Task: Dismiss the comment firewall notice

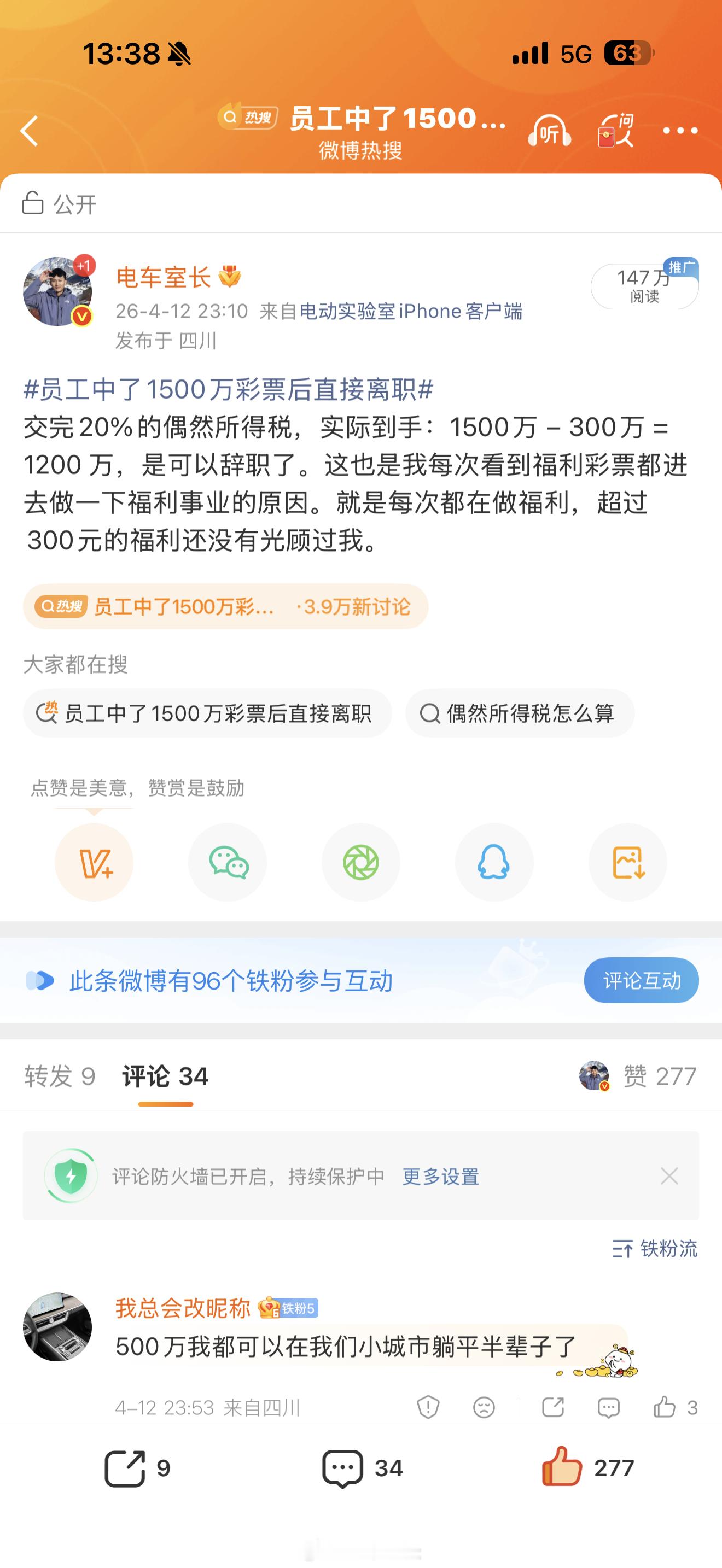Action: pyautogui.click(x=669, y=1175)
